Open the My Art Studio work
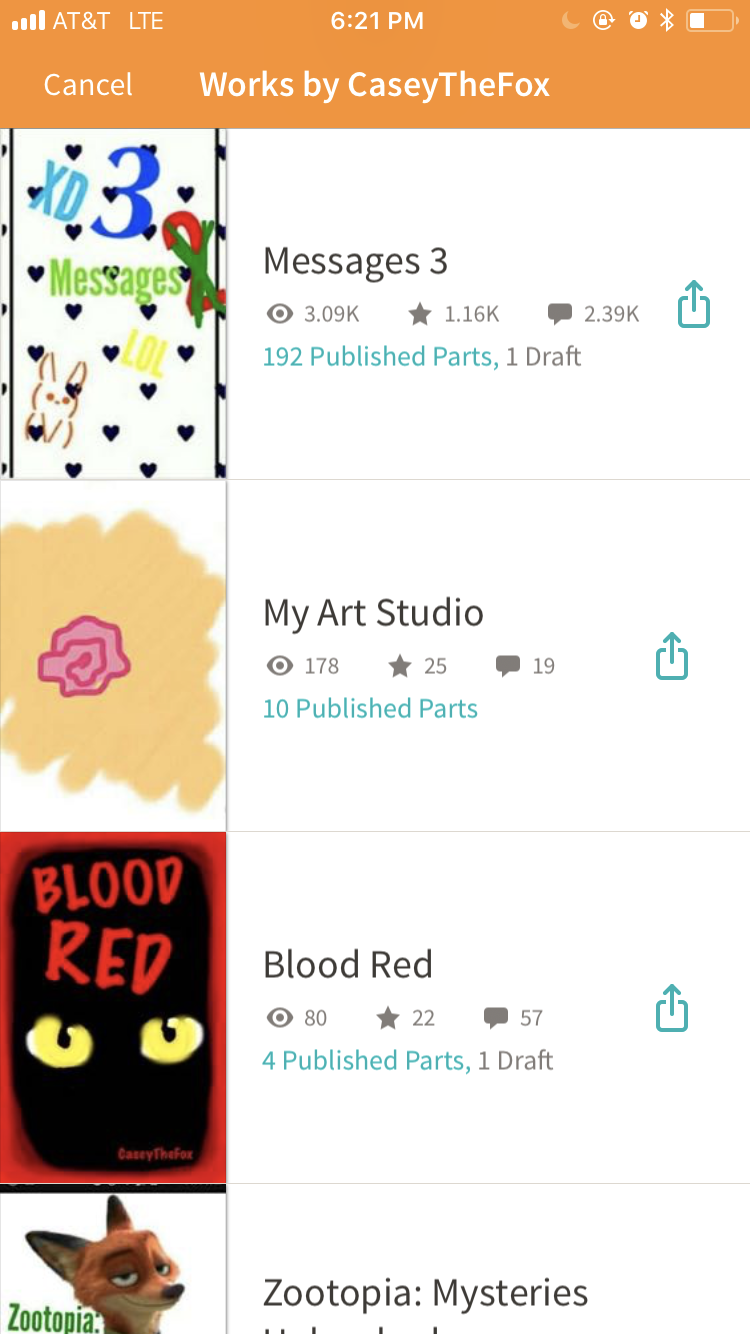Screen dimensions: 750x1334 click(373, 613)
